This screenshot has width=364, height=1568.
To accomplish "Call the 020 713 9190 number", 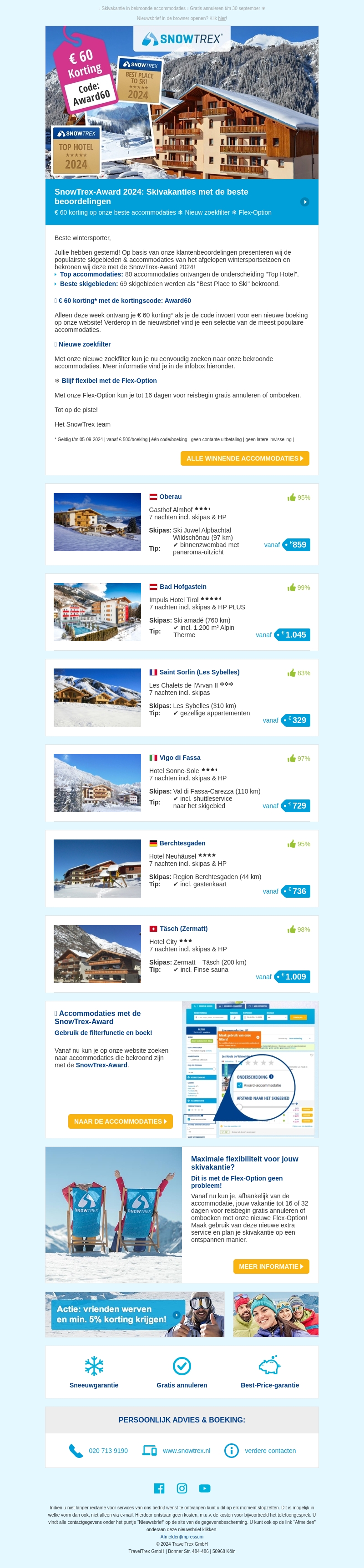I will point(108,1451).
